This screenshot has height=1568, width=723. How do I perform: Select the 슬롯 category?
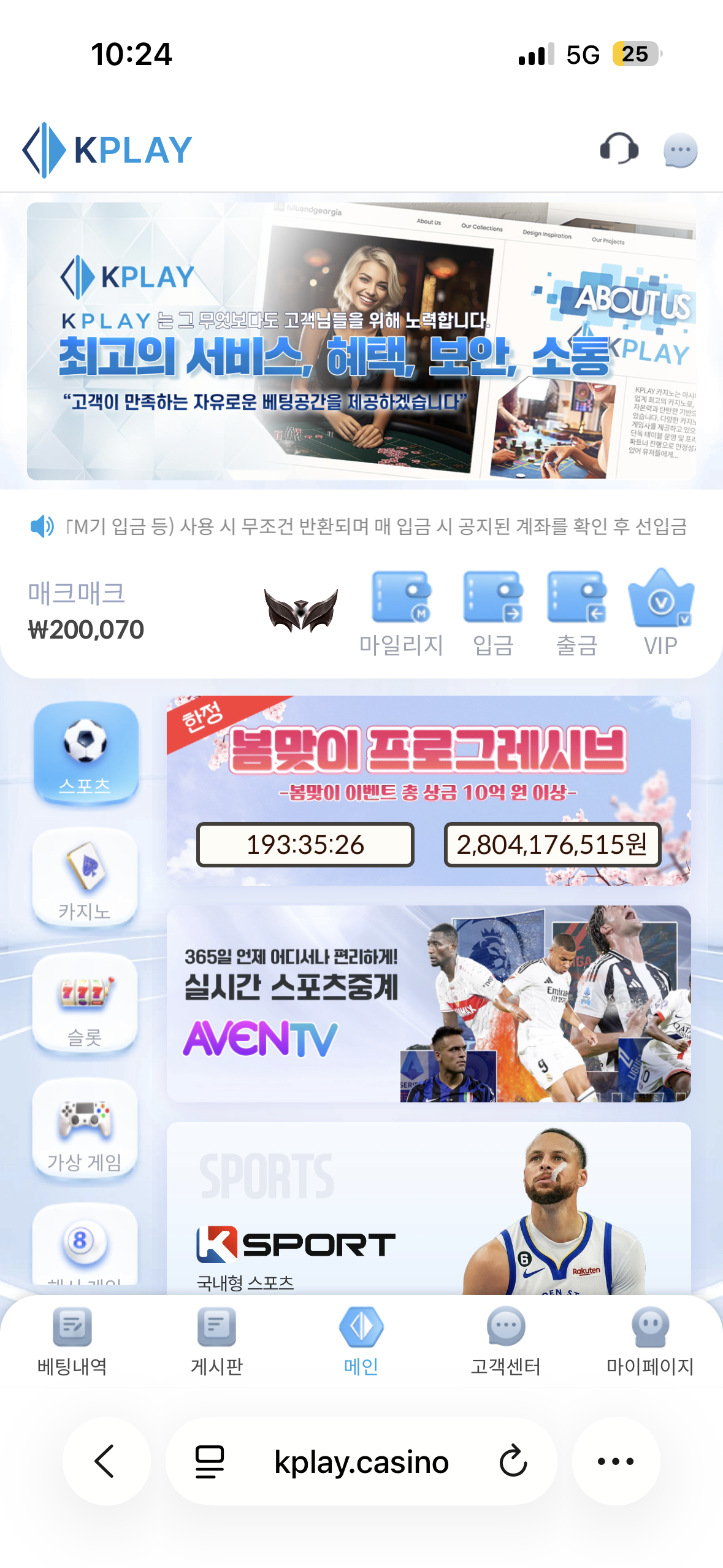pos(85,1004)
